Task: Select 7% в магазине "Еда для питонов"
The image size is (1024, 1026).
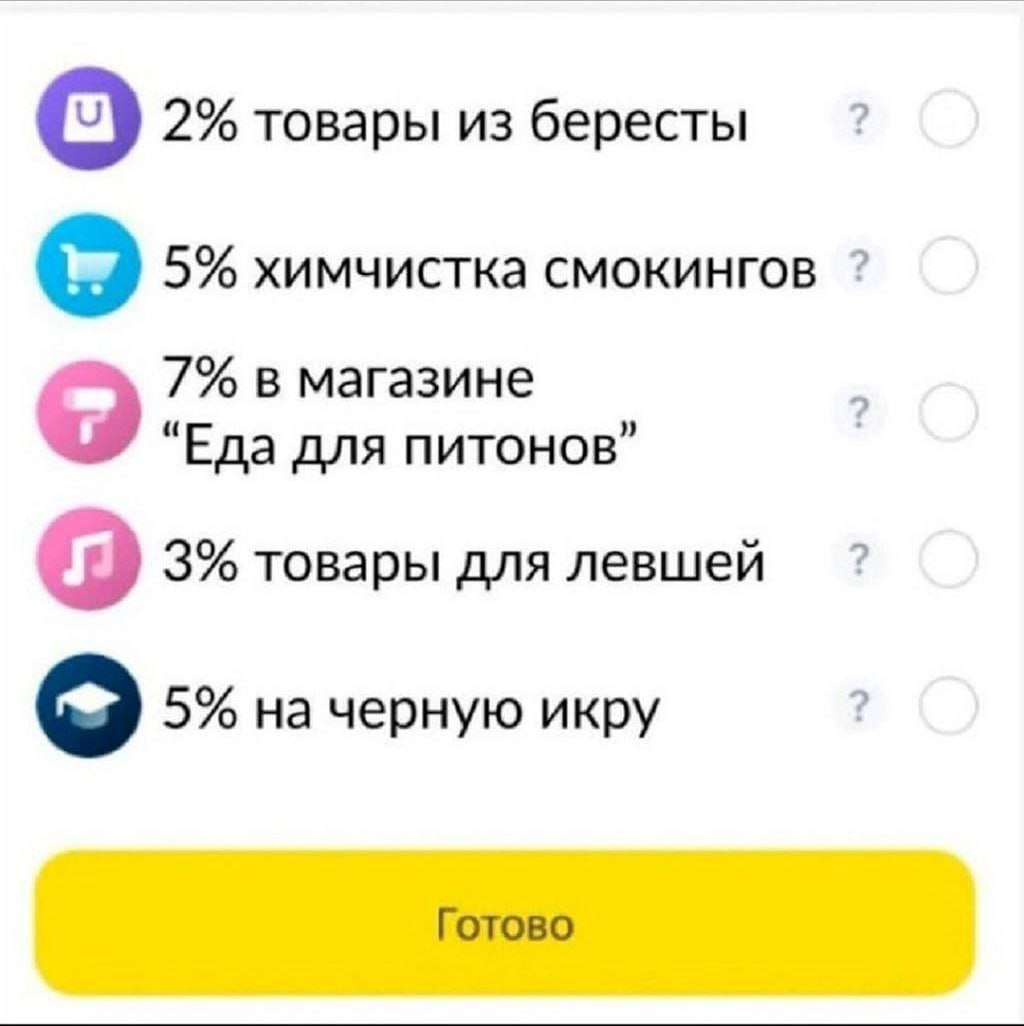Action: pos(948,411)
